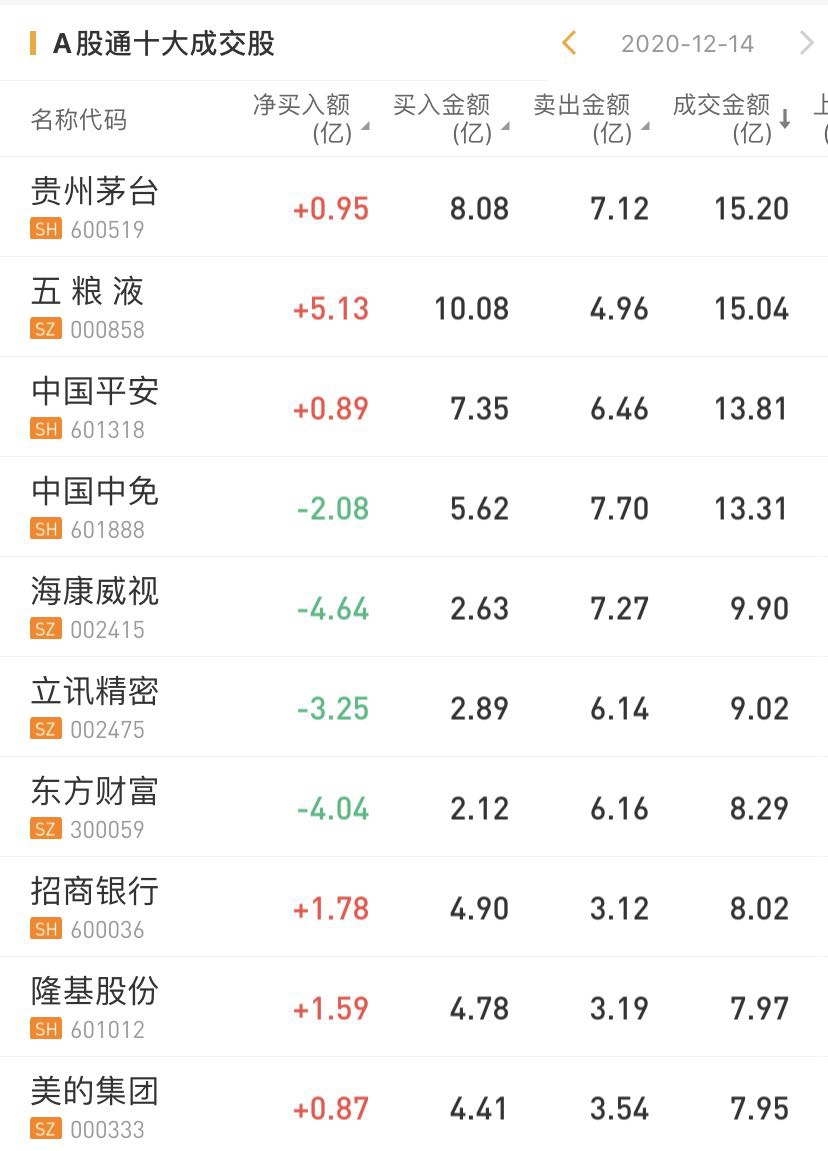Open 东方财富 stock details
The width and height of the screenshot is (828, 1151).
pyautogui.click(x=414, y=807)
